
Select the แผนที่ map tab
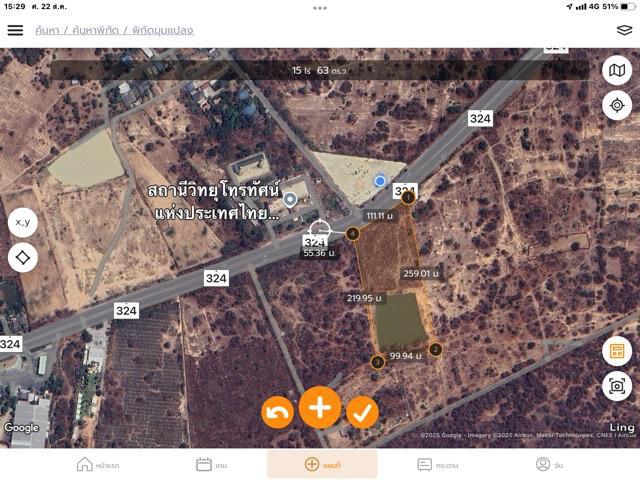[x=322, y=465]
